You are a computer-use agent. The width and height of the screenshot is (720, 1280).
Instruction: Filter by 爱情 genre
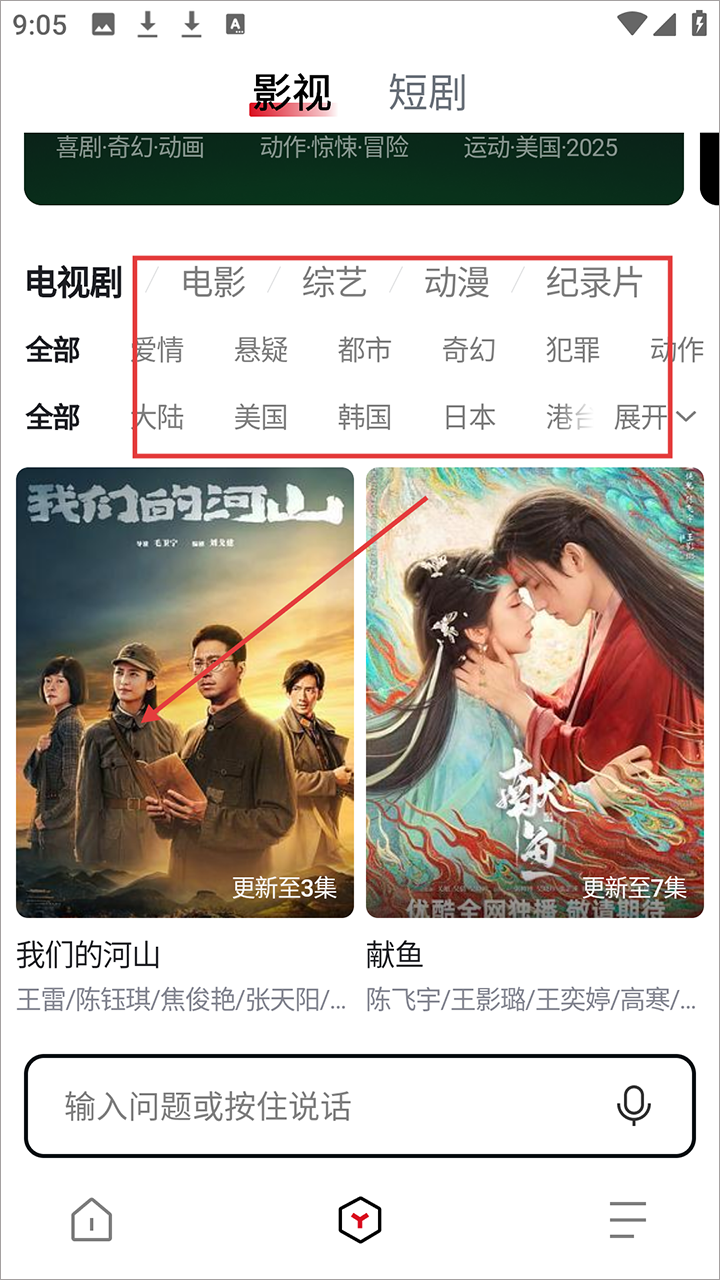[x=157, y=350]
